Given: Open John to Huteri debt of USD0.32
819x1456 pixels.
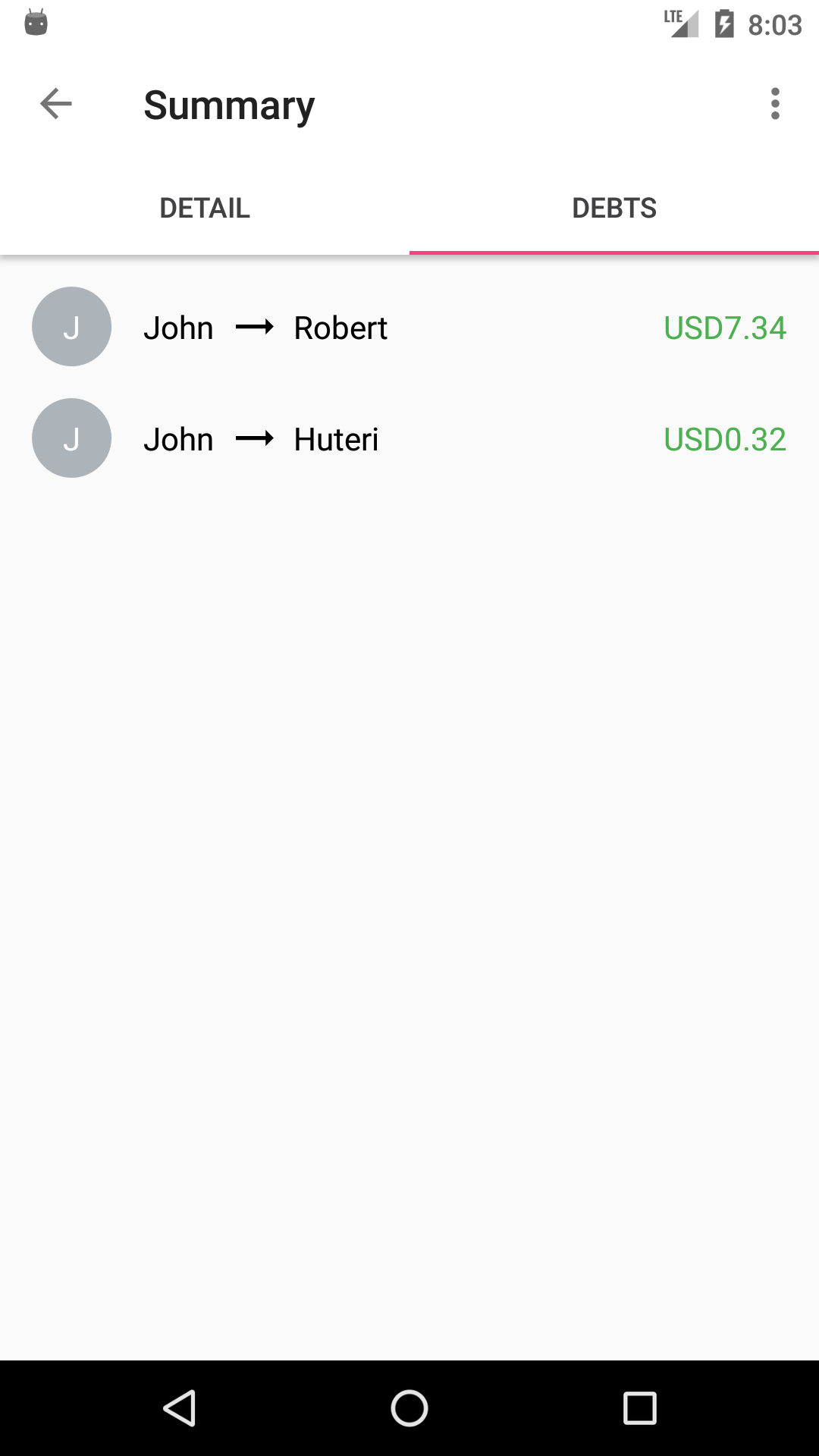Looking at the screenshot, I should (x=409, y=439).
